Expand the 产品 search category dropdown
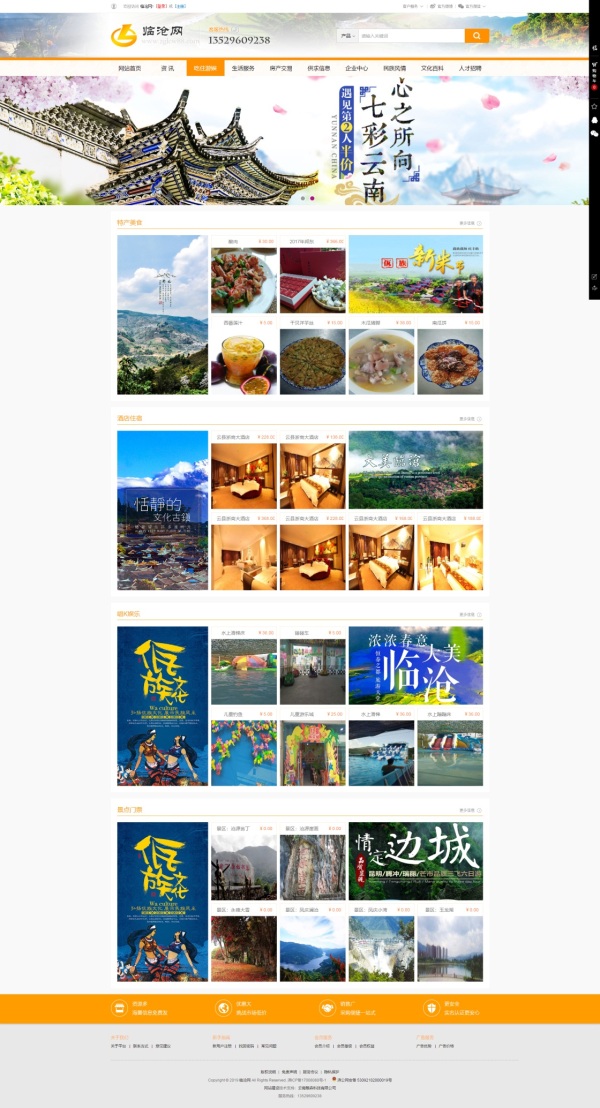The image size is (600, 1108). [347, 36]
